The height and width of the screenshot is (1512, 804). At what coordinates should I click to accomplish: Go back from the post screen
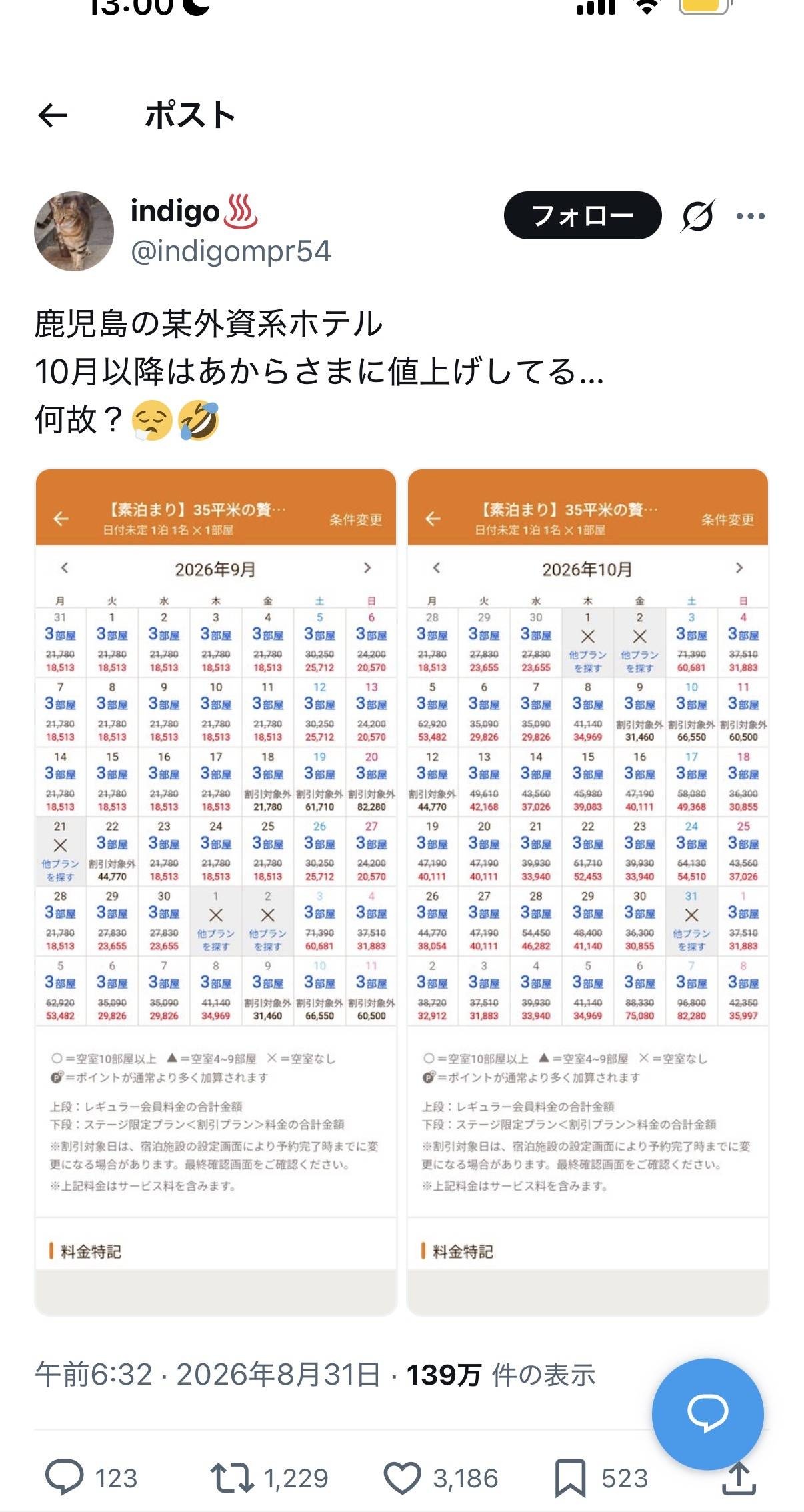click(x=53, y=115)
